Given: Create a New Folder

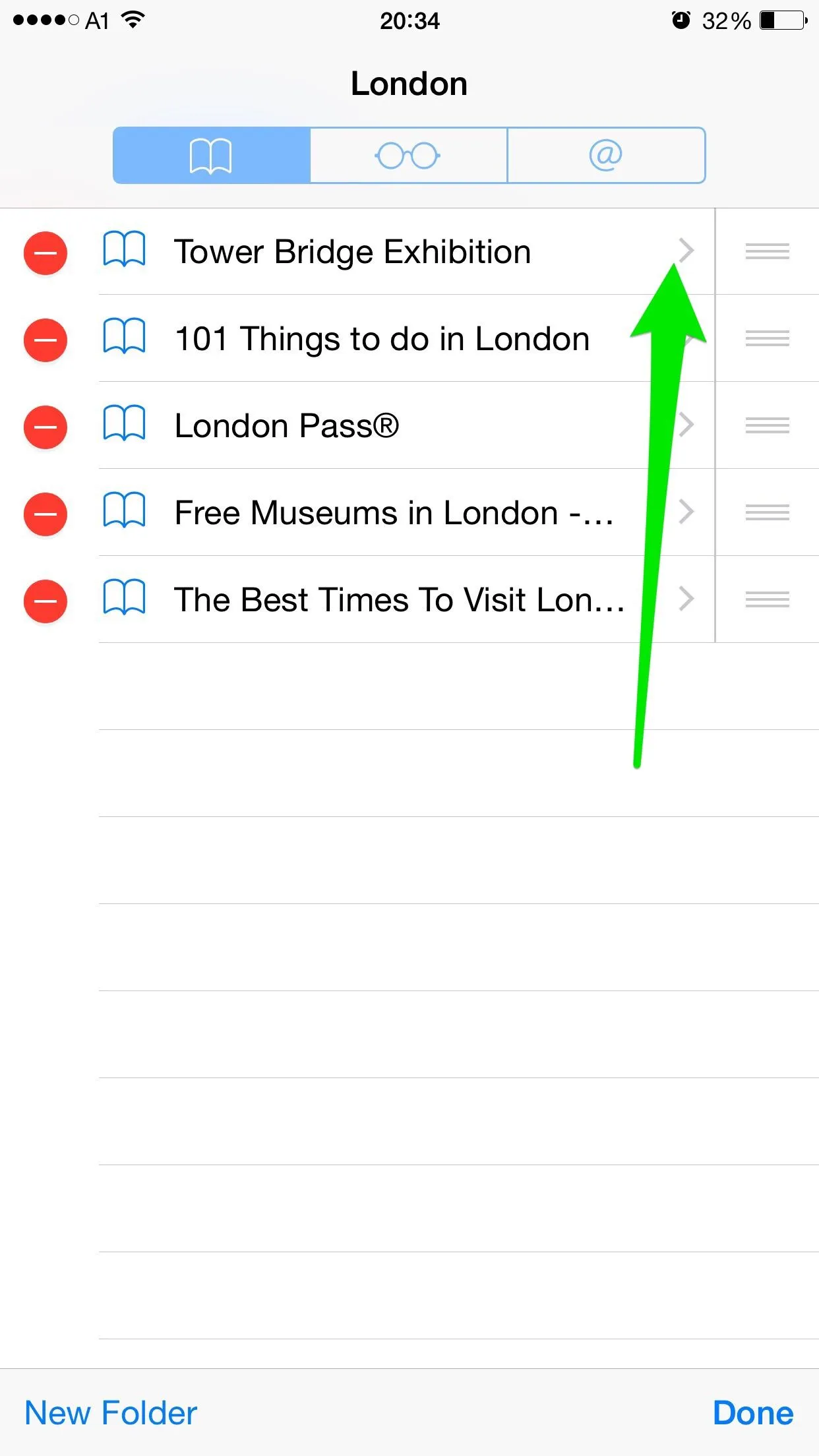Looking at the screenshot, I should tap(111, 1413).
